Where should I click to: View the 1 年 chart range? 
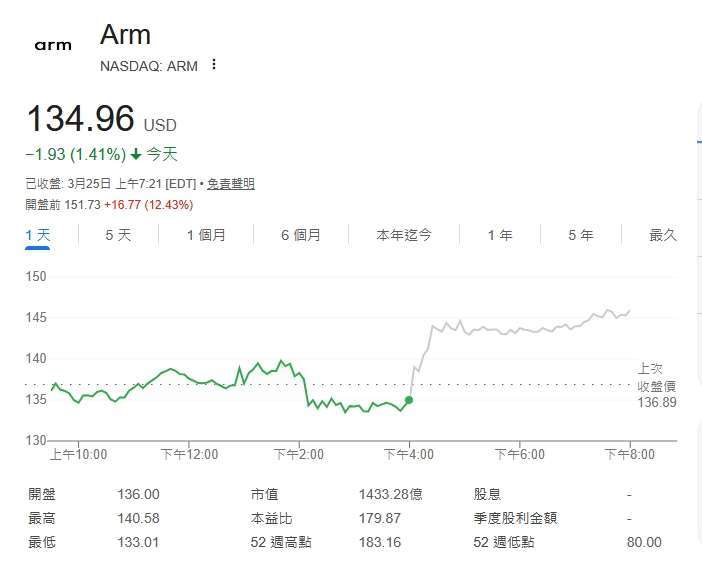click(x=500, y=235)
